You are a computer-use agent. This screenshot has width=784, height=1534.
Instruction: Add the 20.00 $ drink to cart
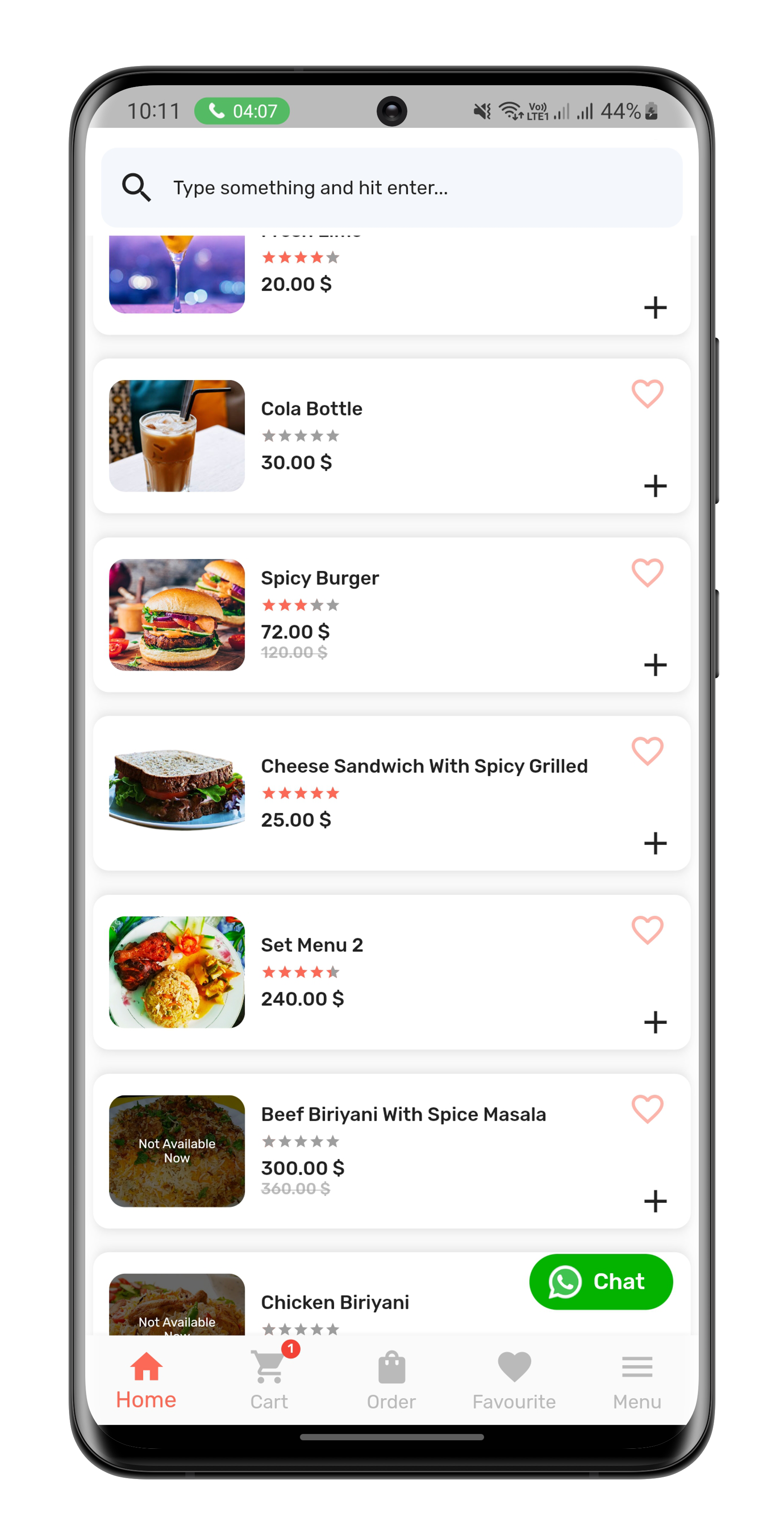[x=655, y=307]
